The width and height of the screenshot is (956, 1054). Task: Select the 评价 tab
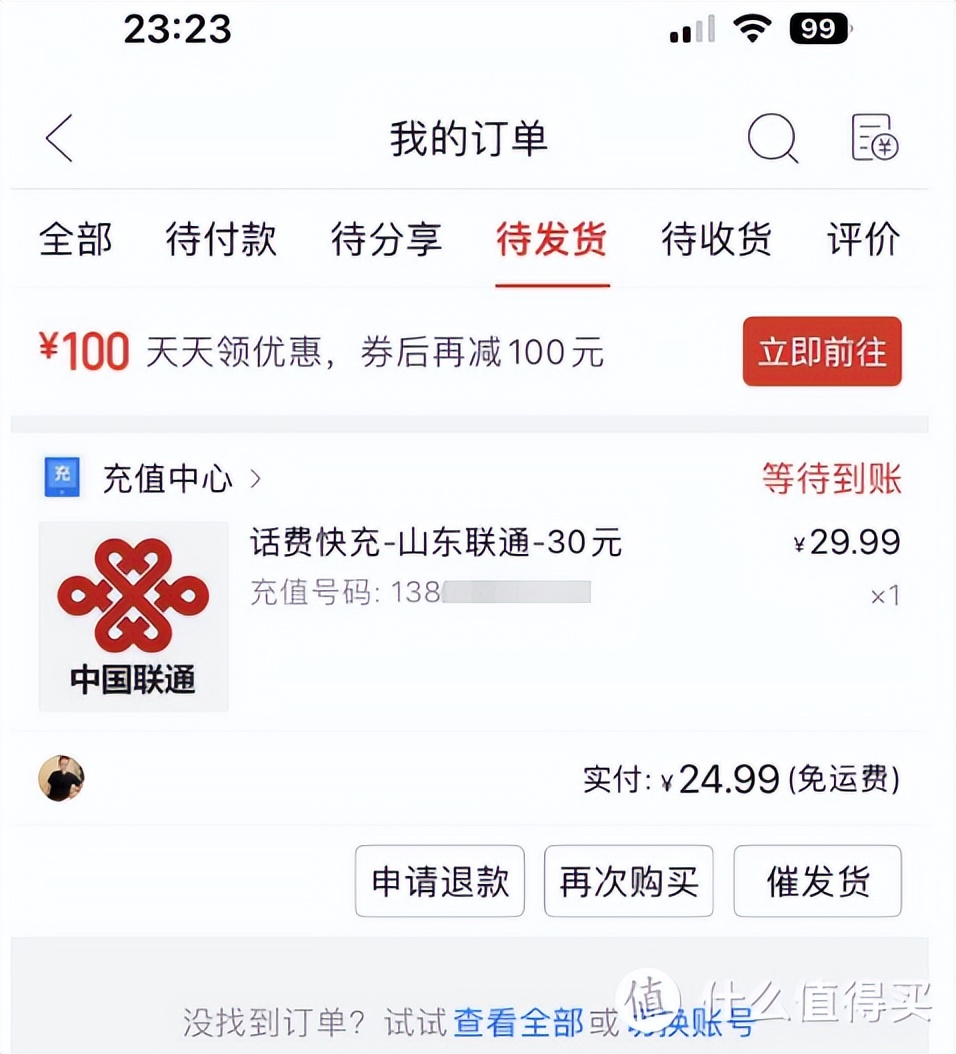[x=864, y=240]
